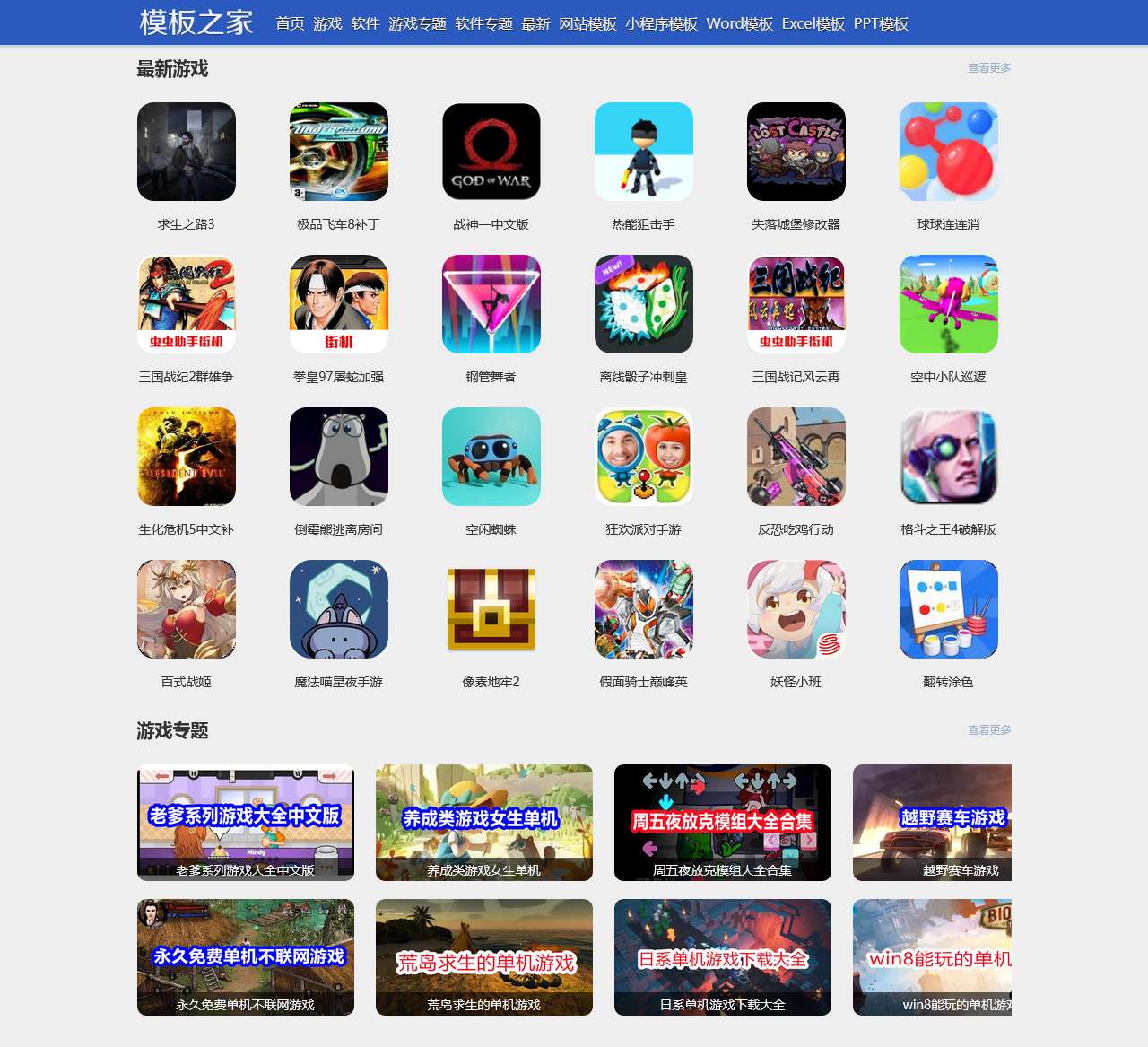Open the game 求生之路3

pyautogui.click(x=187, y=152)
